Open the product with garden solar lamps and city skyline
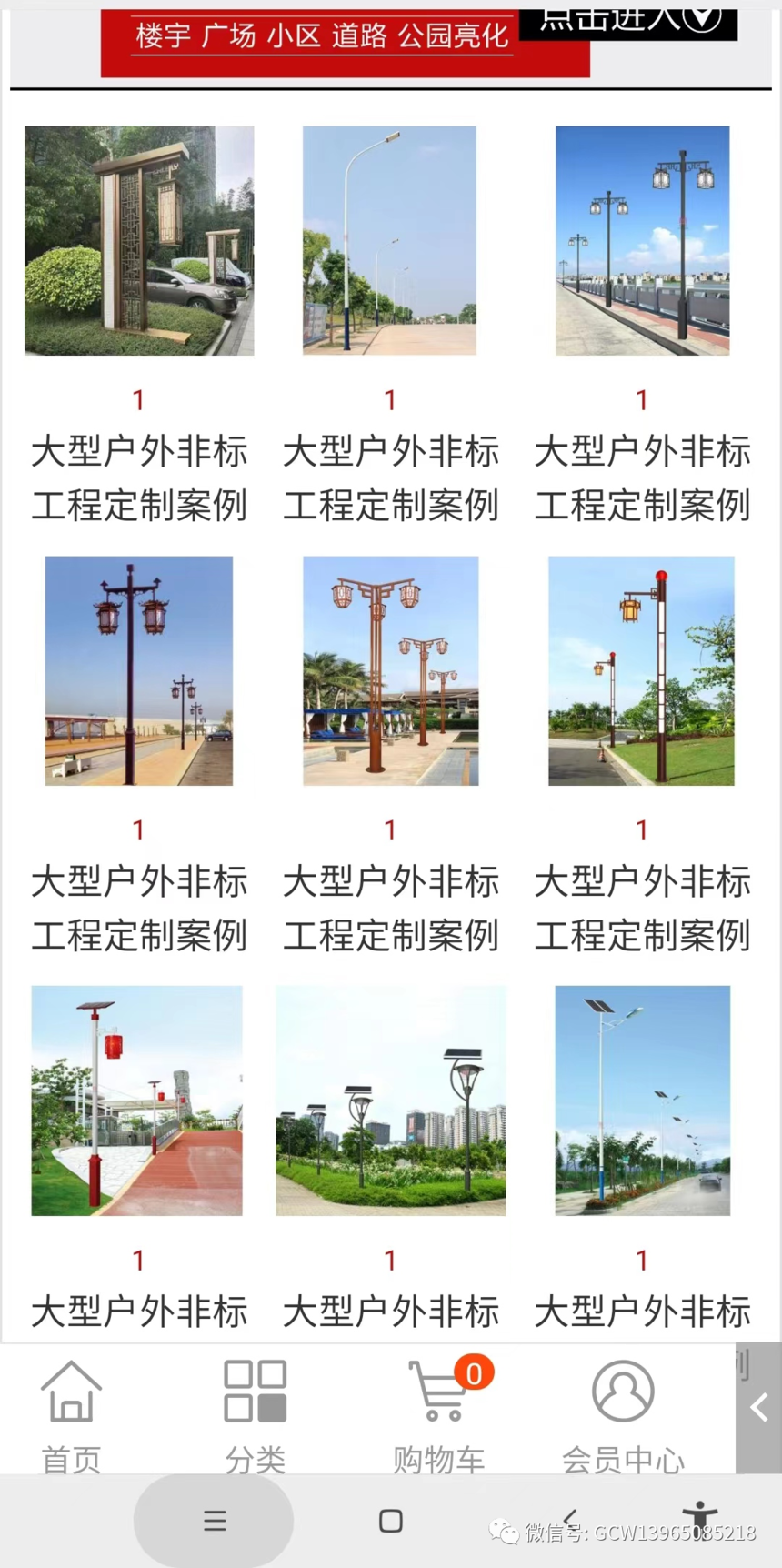 click(x=391, y=1101)
